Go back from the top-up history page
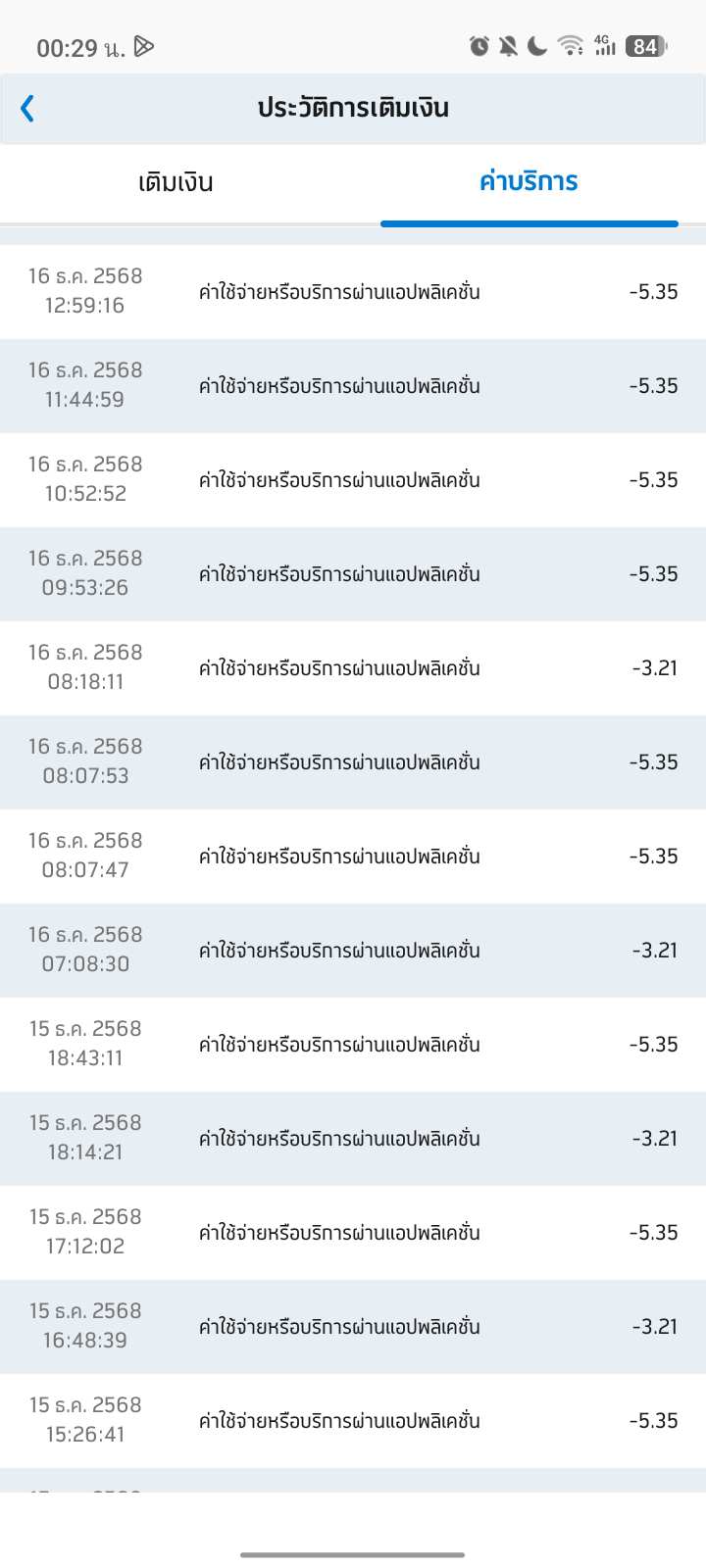This screenshot has height=1568, width=706. (27, 108)
